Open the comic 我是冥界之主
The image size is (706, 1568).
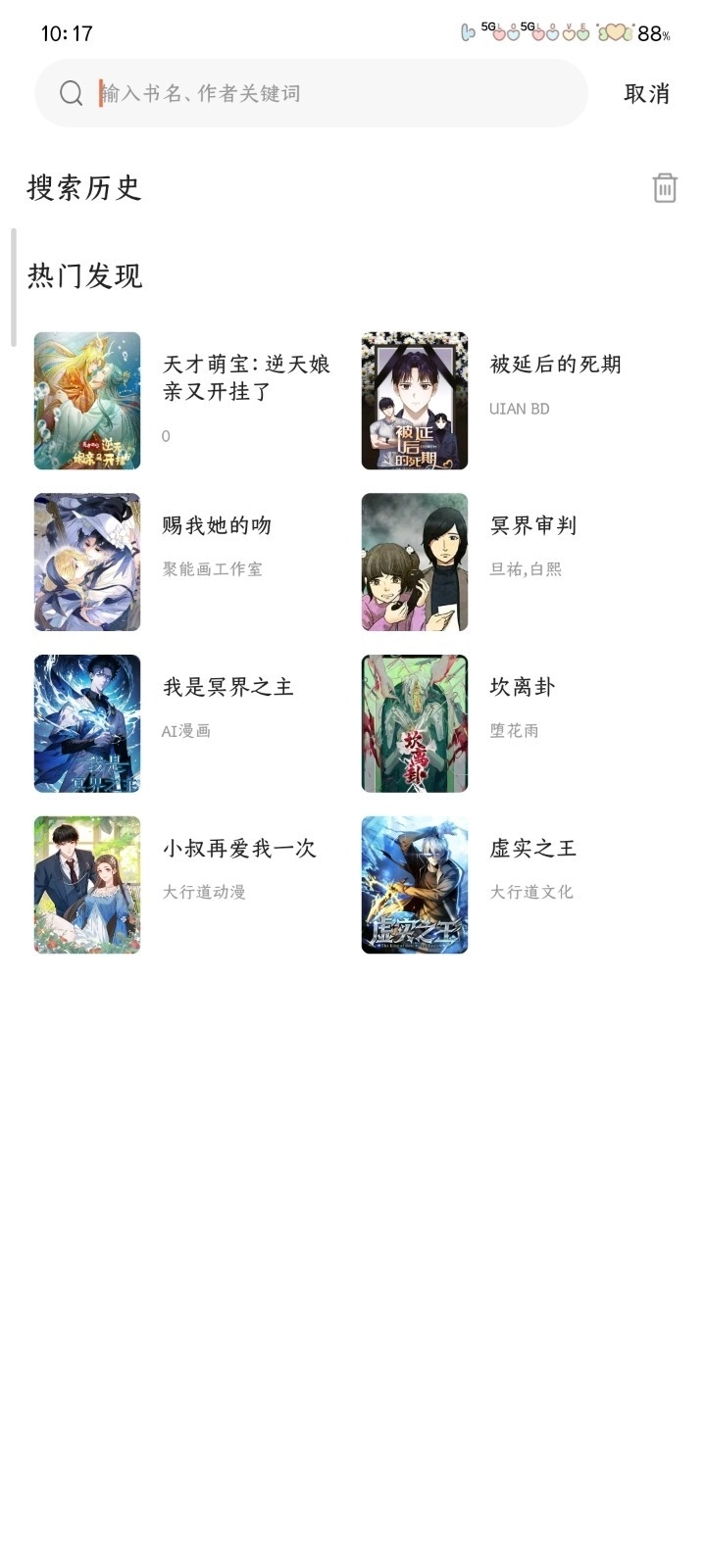tap(86, 723)
